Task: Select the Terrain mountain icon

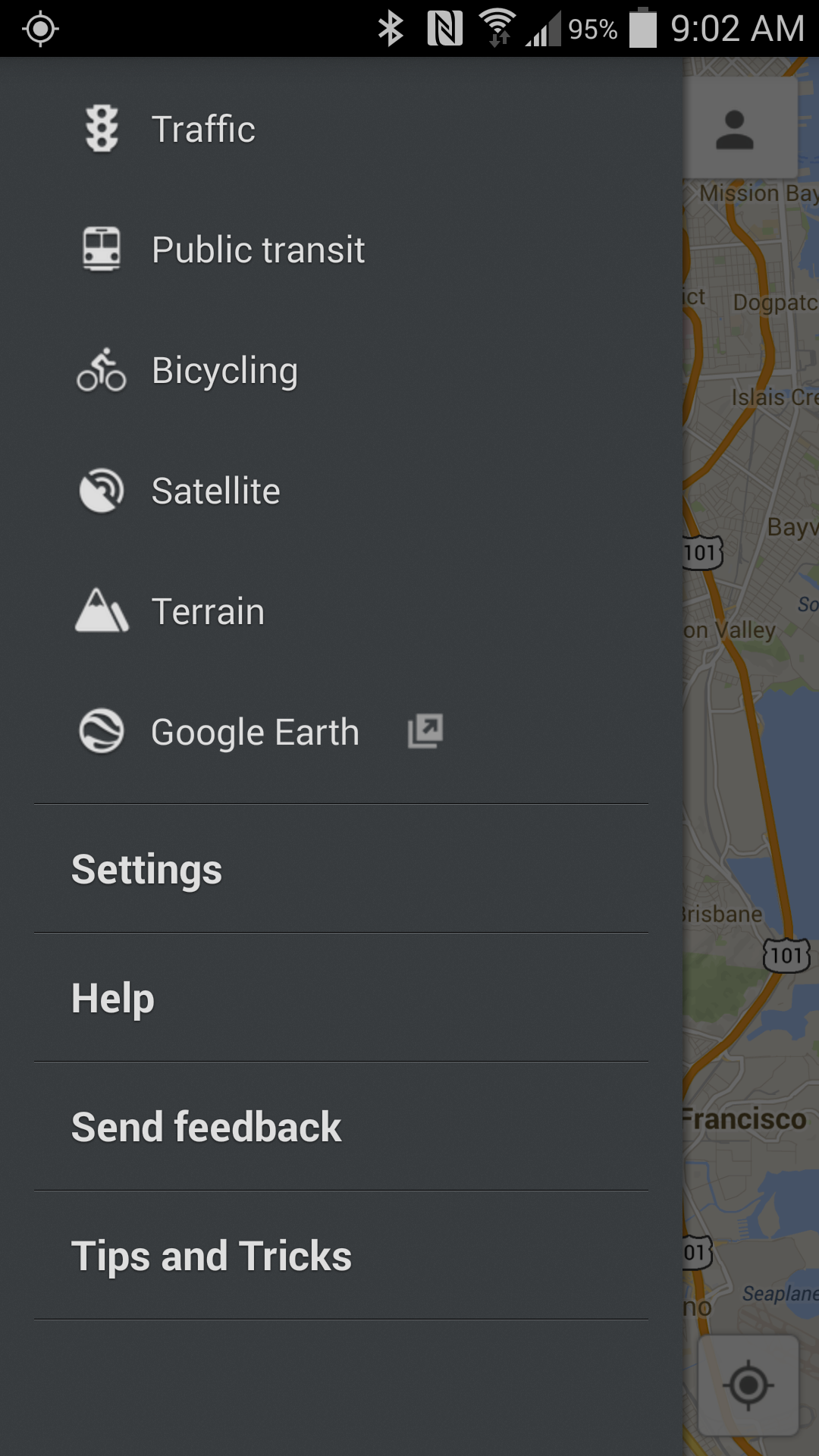Action: (101, 610)
